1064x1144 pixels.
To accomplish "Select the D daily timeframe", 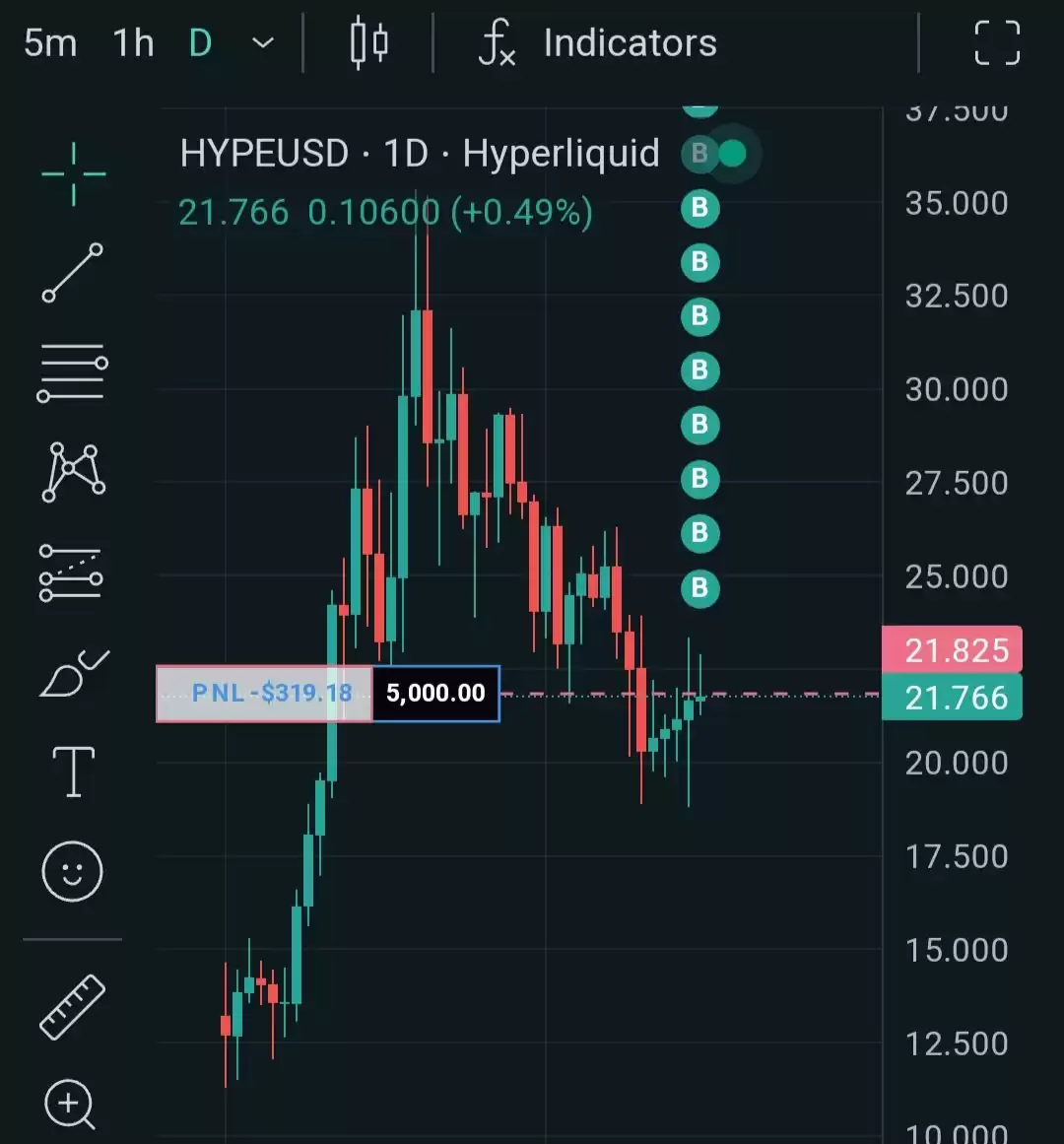I will [x=200, y=43].
